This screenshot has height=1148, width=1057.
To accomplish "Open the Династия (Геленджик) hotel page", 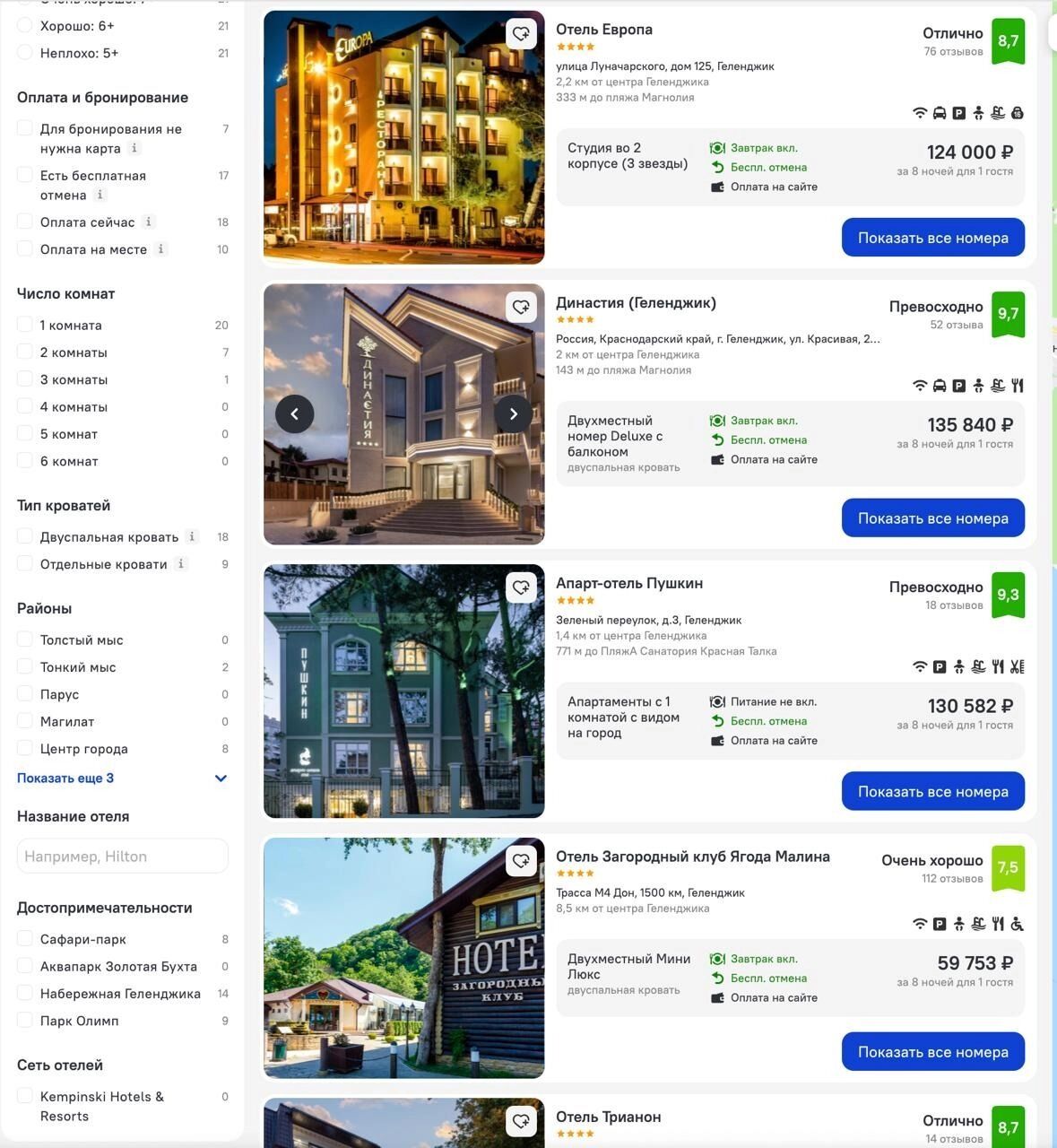I will (x=636, y=303).
